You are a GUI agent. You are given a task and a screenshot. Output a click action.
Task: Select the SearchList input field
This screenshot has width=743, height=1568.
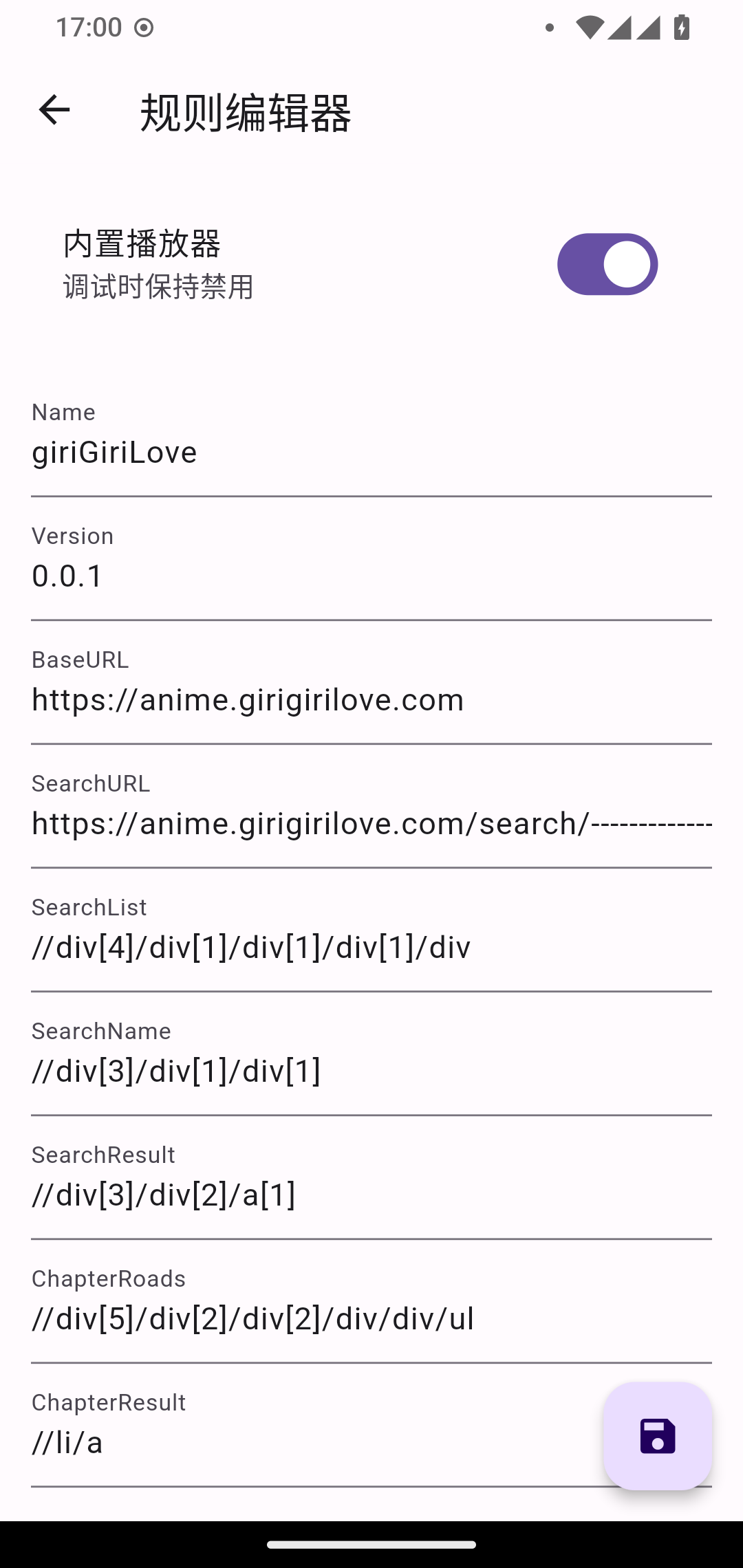pyautogui.click(x=371, y=948)
